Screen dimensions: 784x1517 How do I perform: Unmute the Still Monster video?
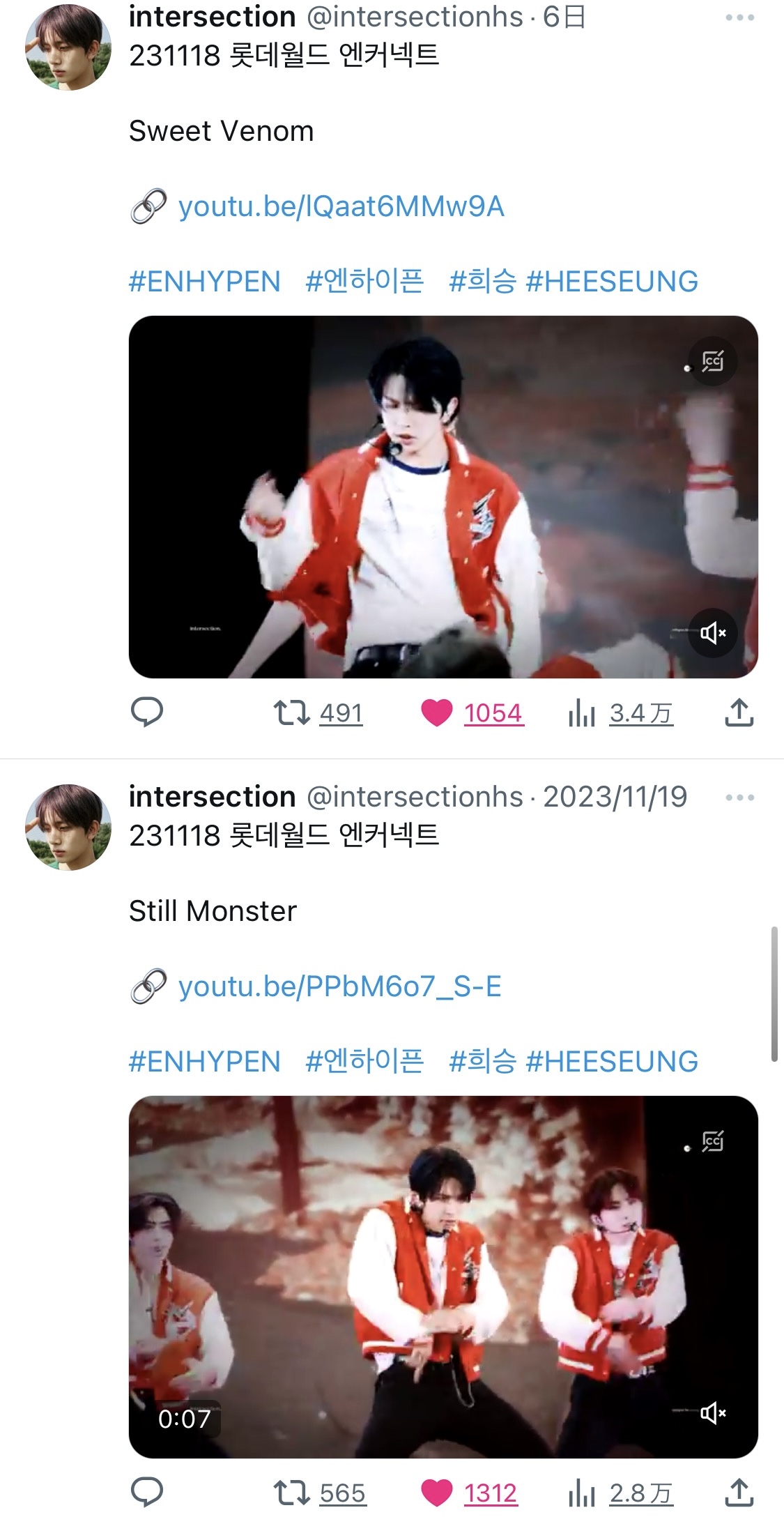pos(713,1413)
